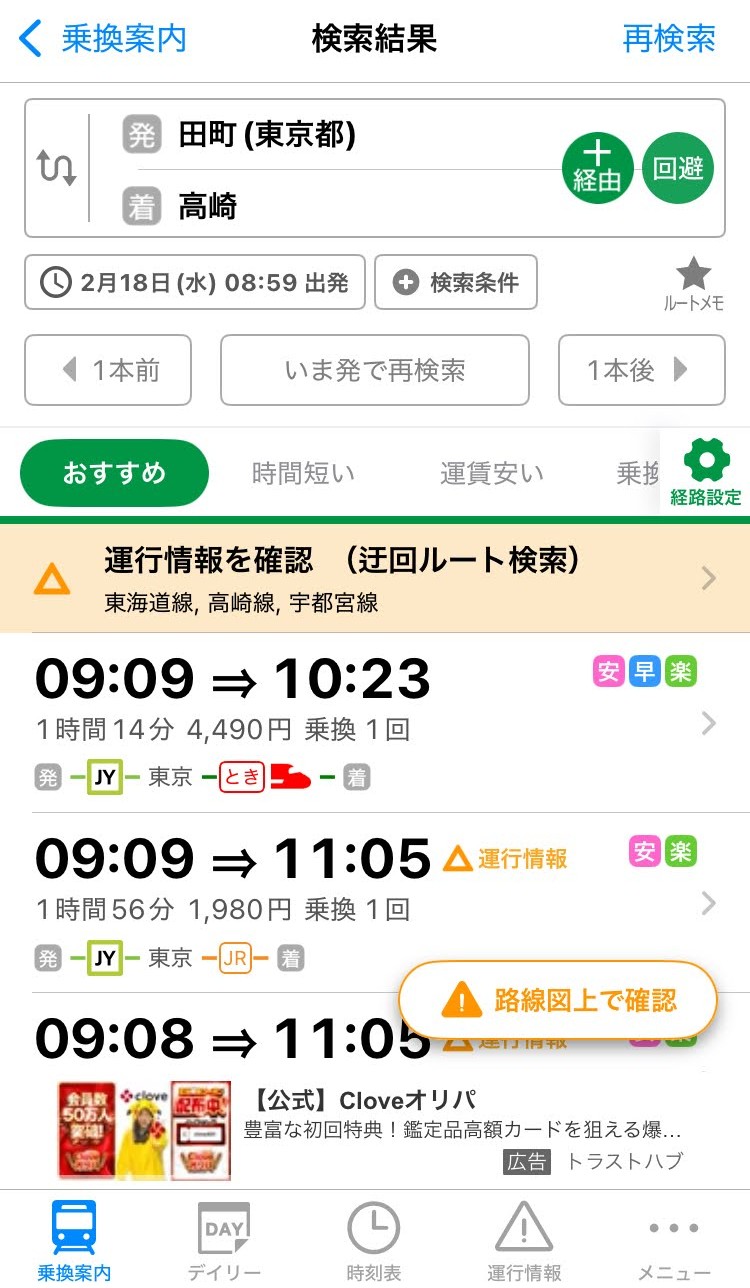The width and height of the screenshot is (750, 1288).
Task: Tap 路線図上で確認 button
Action: pos(558,999)
